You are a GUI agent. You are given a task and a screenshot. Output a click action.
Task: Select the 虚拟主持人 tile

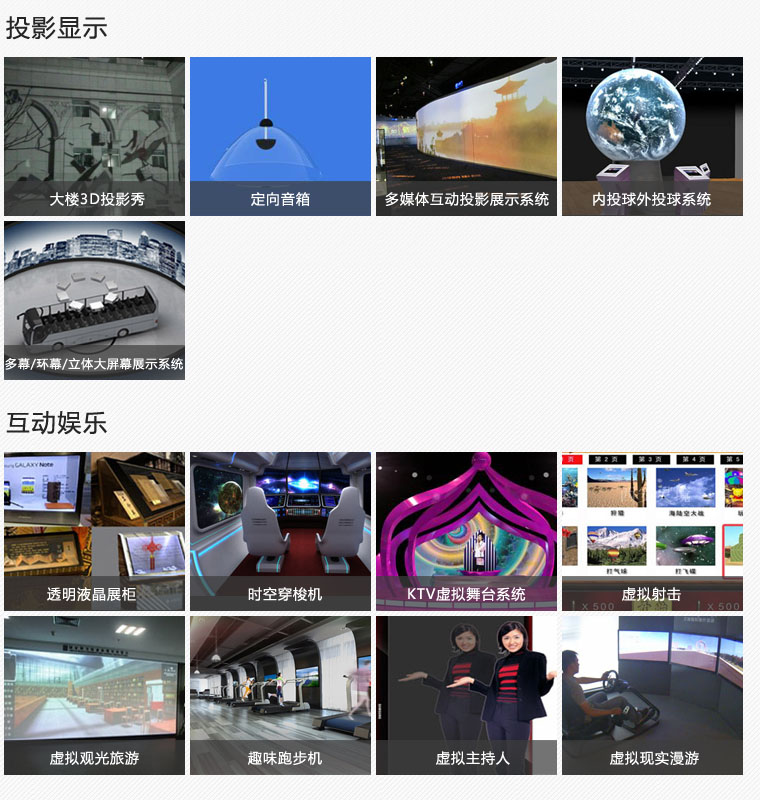click(x=466, y=695)
